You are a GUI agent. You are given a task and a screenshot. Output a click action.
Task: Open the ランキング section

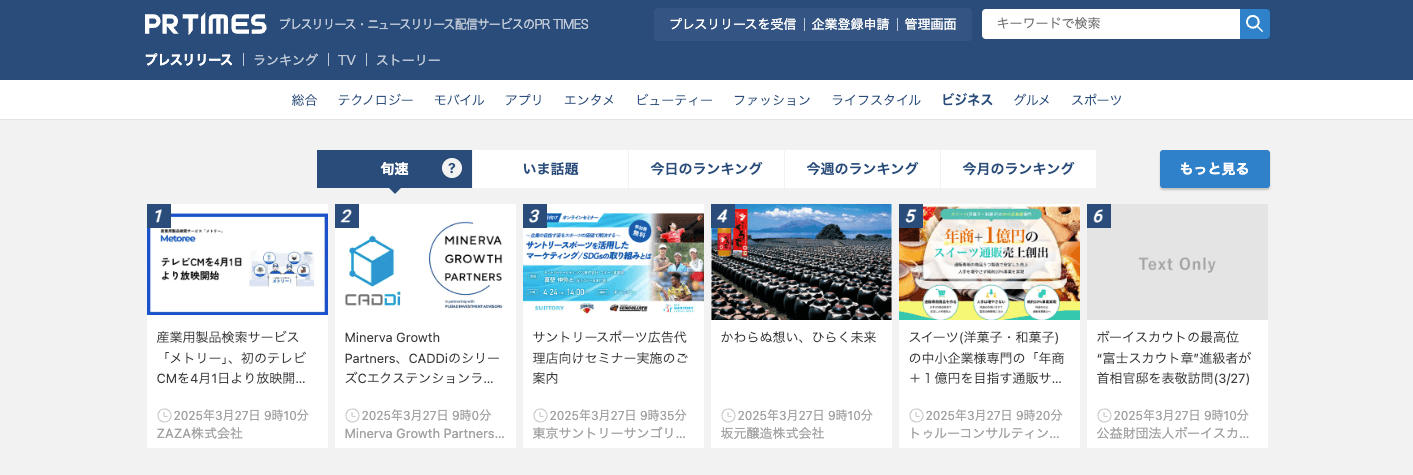[285, 60]
